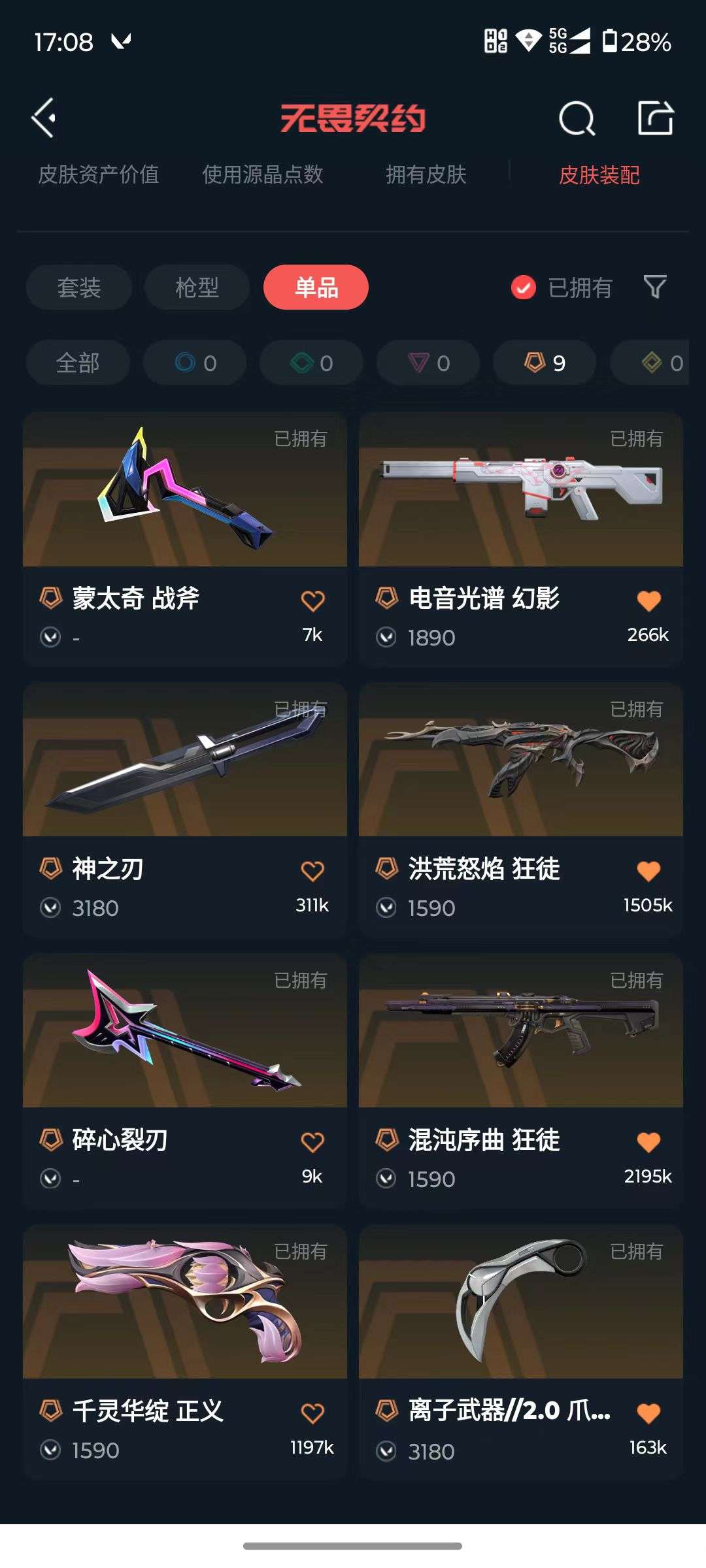Image resolution: width=706 pixels, height=1568 pixels.
Task: Select the blue rarity filter showing 0
Action: (193, 363)
